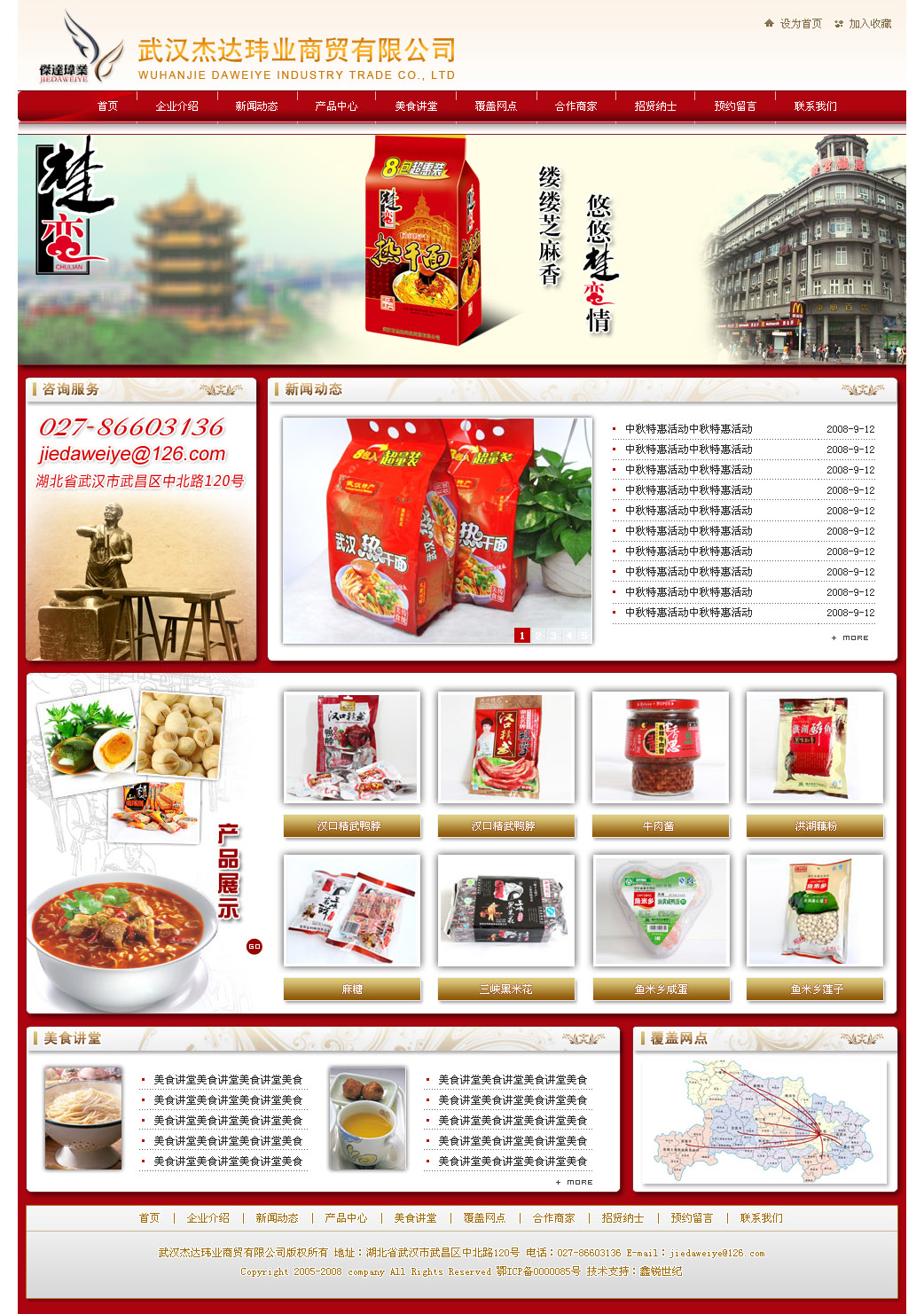Tap MORE link under news list
Screen dimensions: 924x1314
pos(851,637)
